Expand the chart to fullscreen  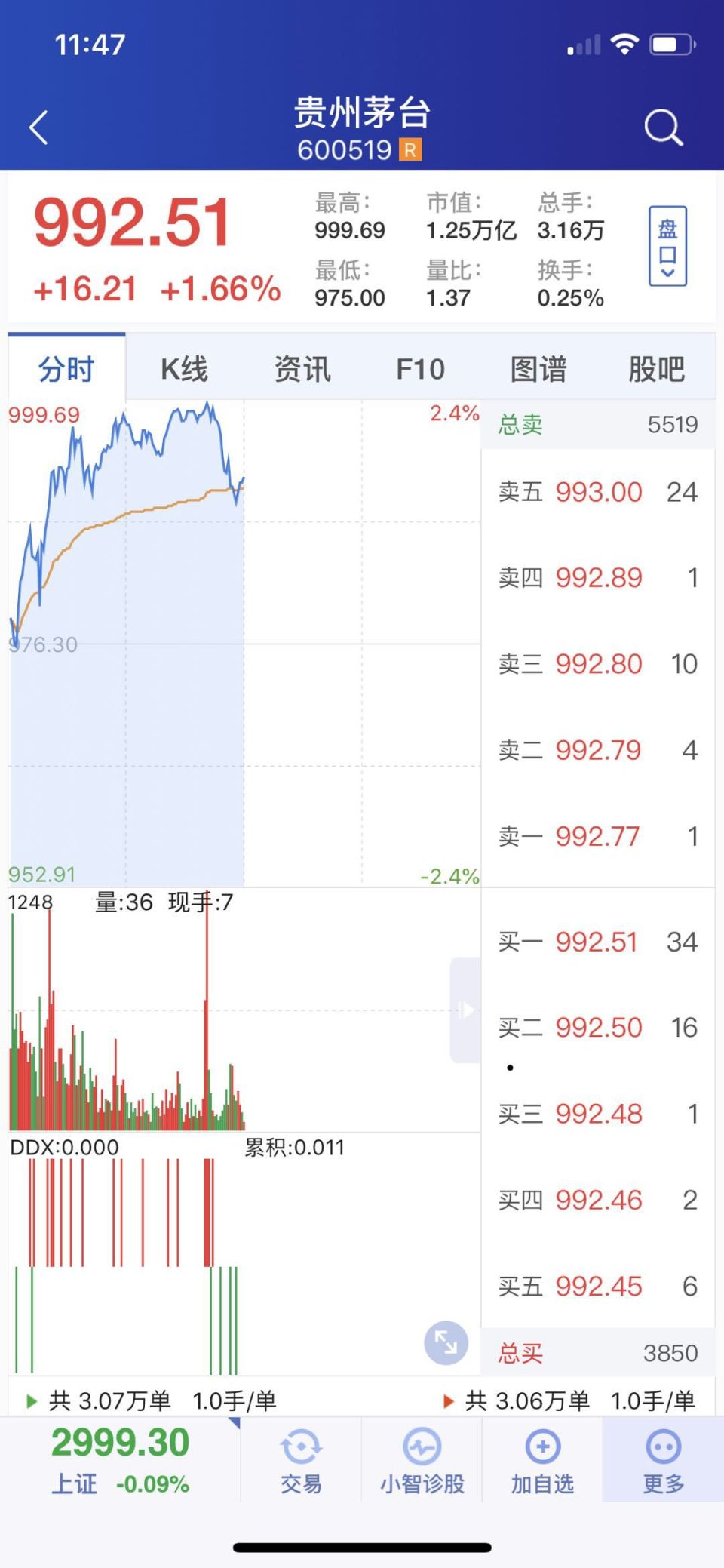click(x=446, y=1342)
